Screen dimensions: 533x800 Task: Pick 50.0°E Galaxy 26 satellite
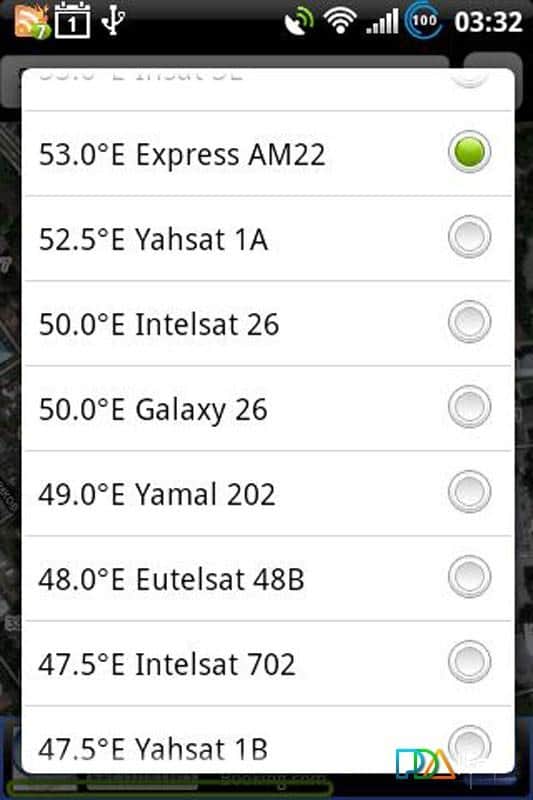tap(268, 409)
